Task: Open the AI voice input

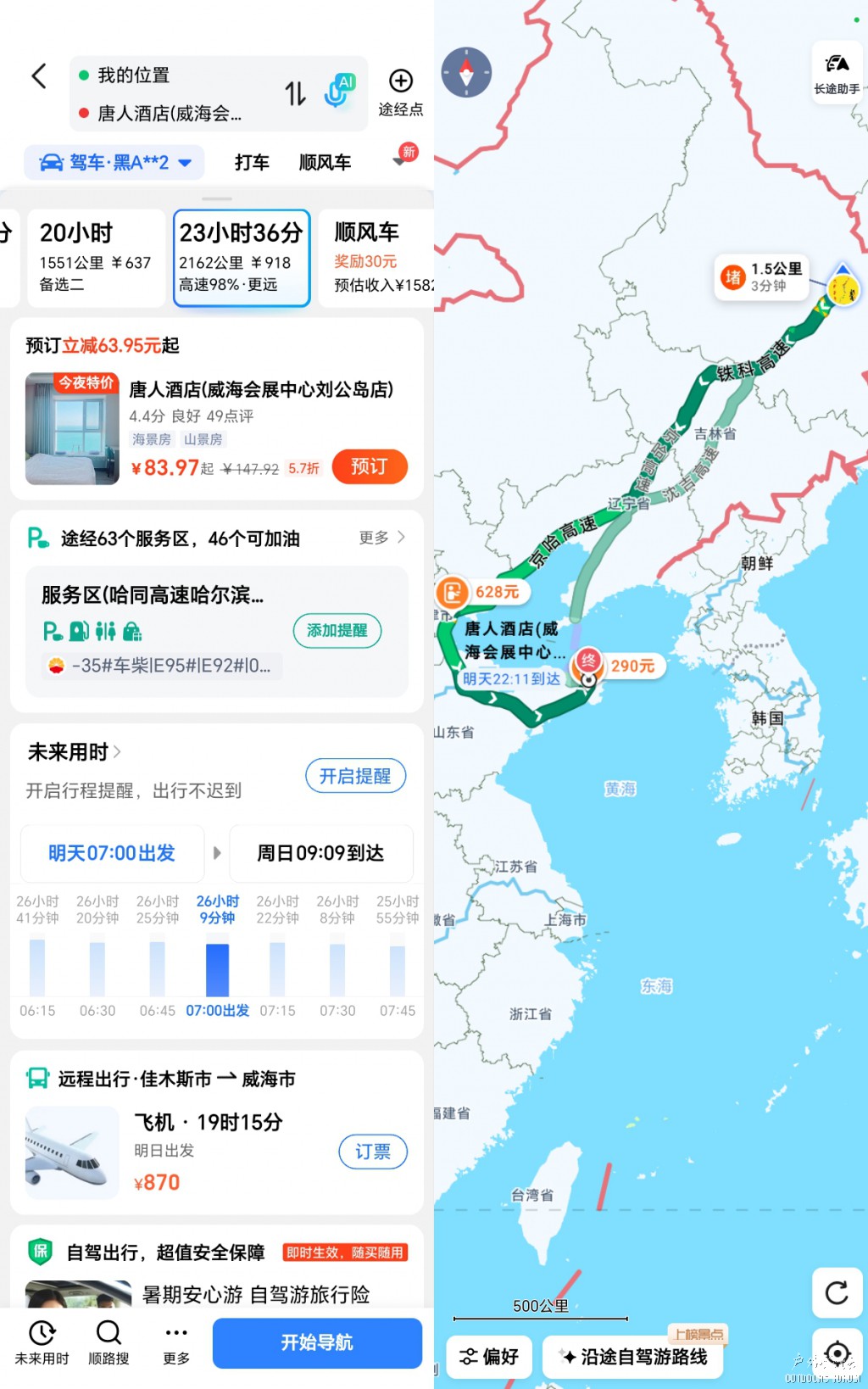Action: tap(340, 92)
